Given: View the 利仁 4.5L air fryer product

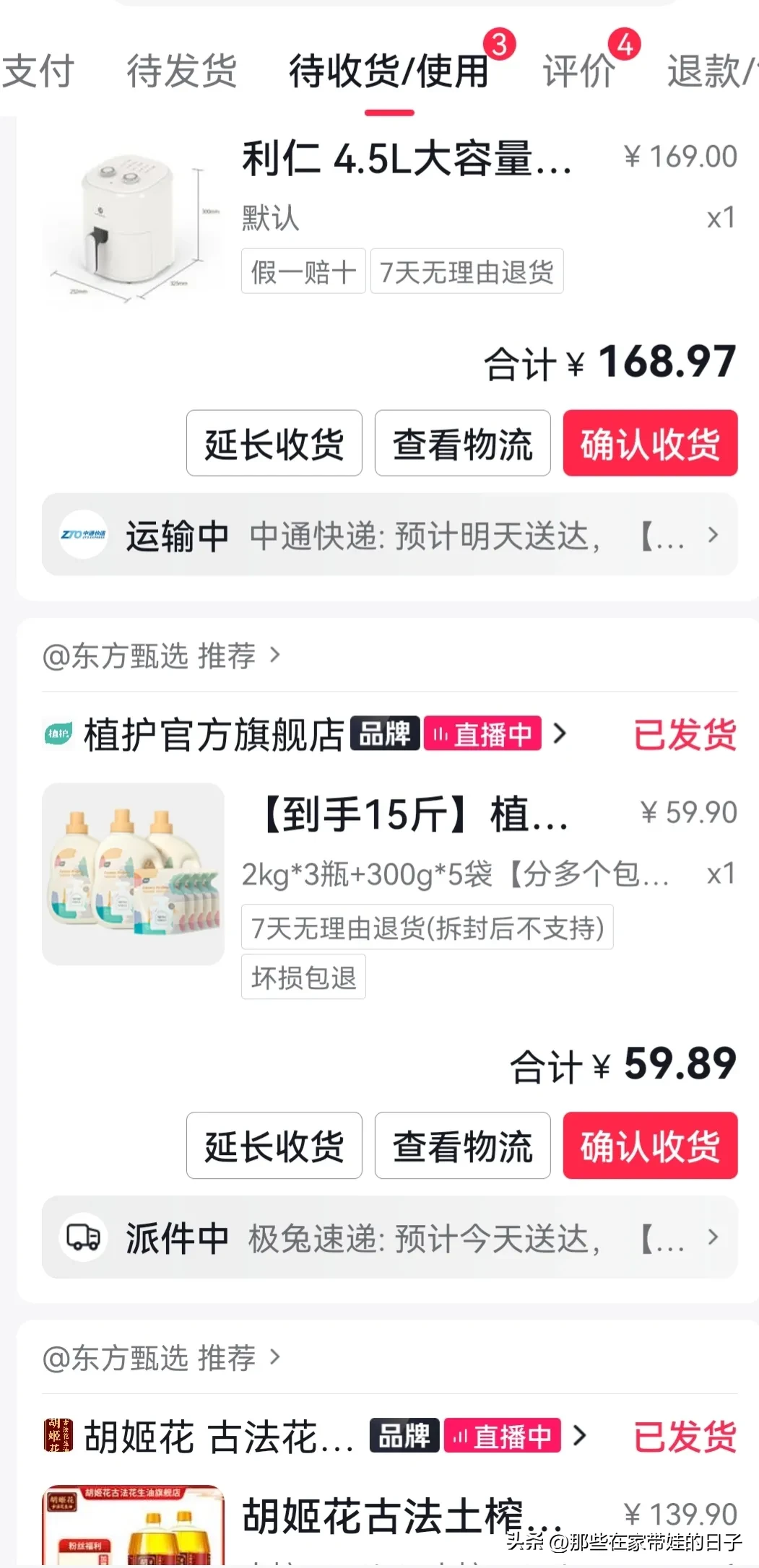Looking at the screenshot, I should 407,159.
